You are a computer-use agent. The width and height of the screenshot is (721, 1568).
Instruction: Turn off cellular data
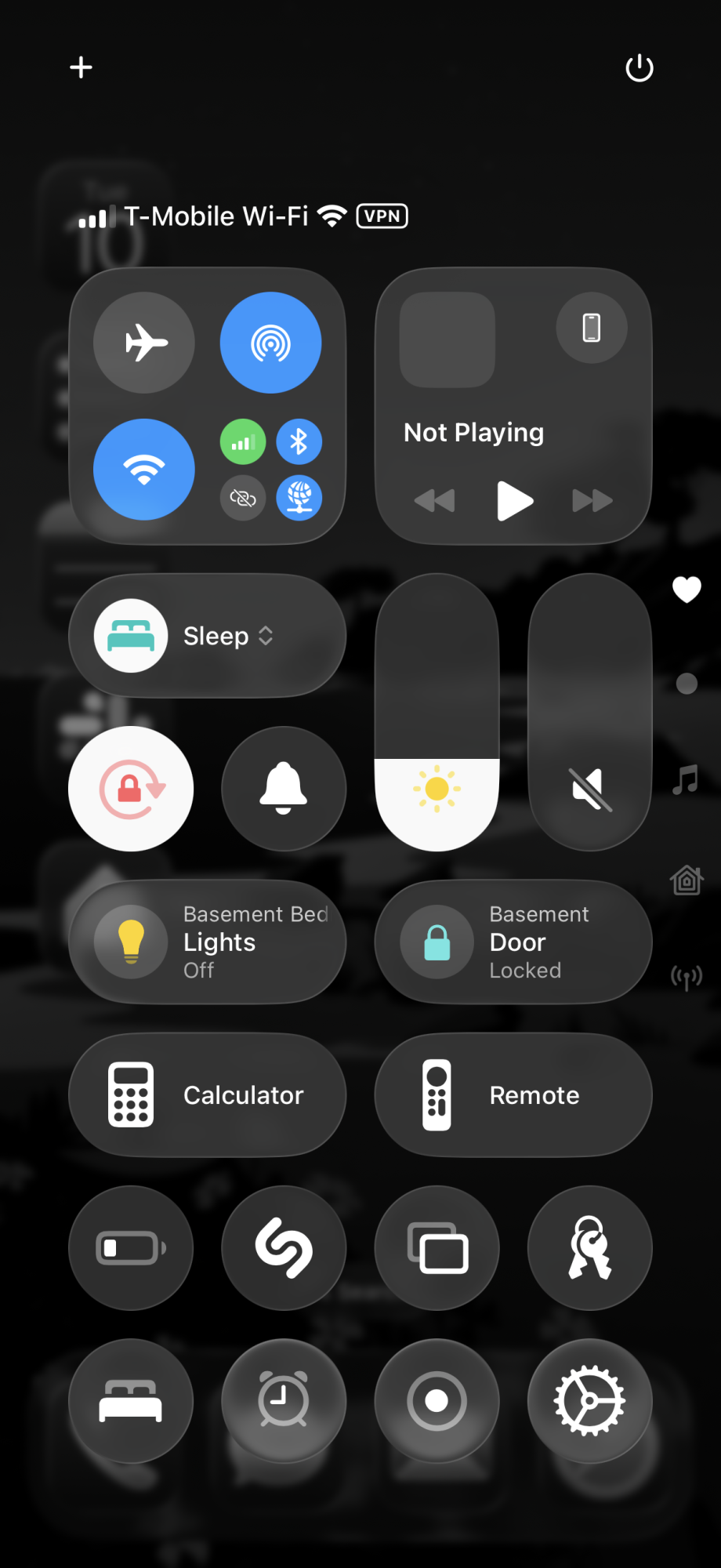tap(243, 441)
